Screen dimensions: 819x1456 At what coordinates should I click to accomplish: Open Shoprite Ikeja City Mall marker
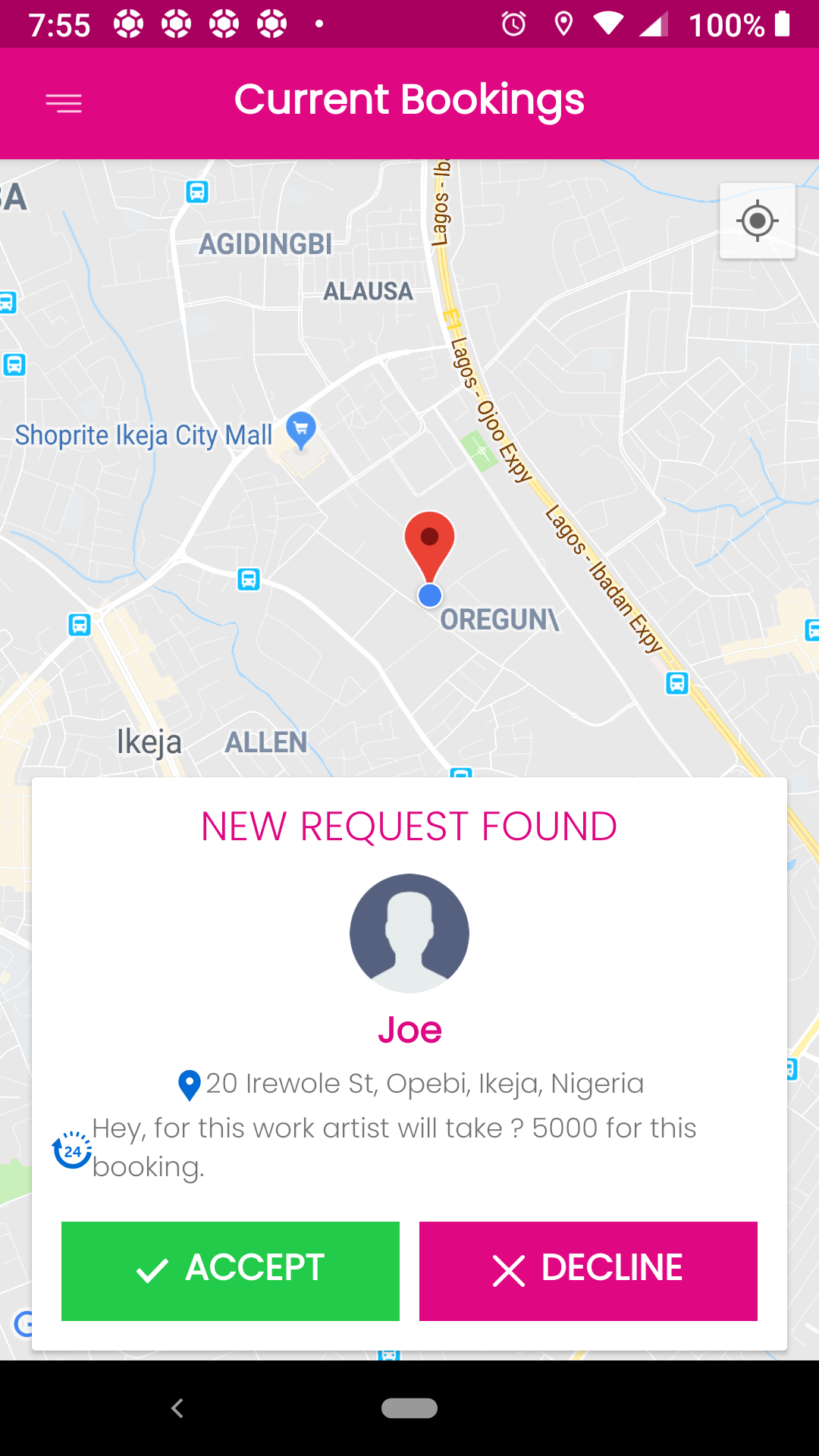(301, 431)
